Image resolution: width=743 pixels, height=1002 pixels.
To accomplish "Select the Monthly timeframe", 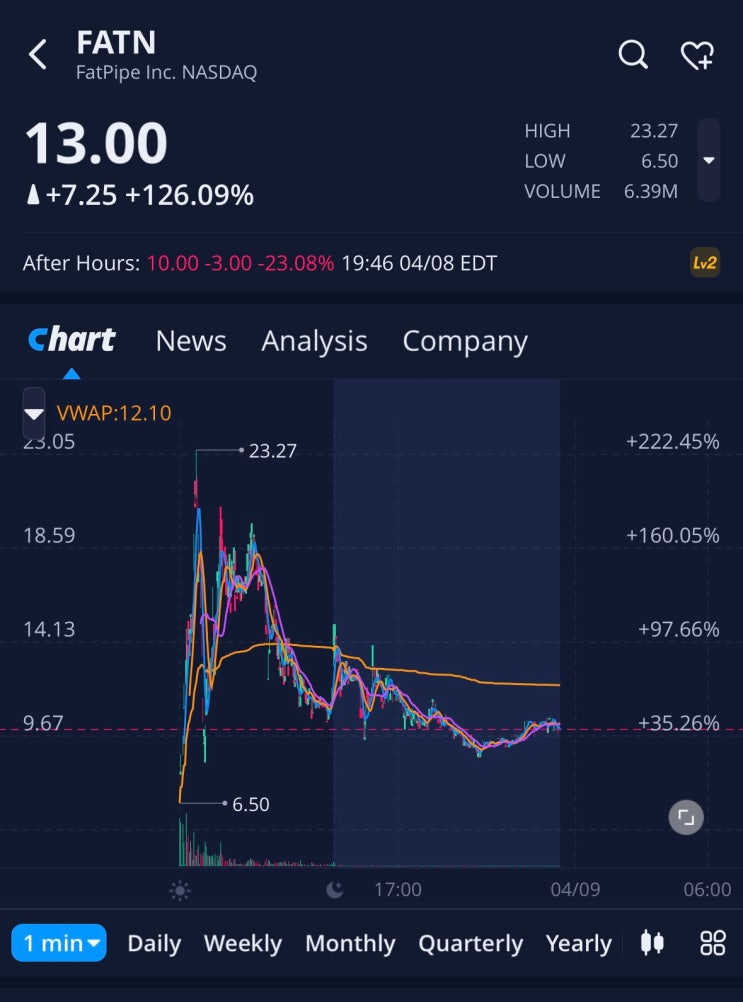I will [x=350, y=942].
